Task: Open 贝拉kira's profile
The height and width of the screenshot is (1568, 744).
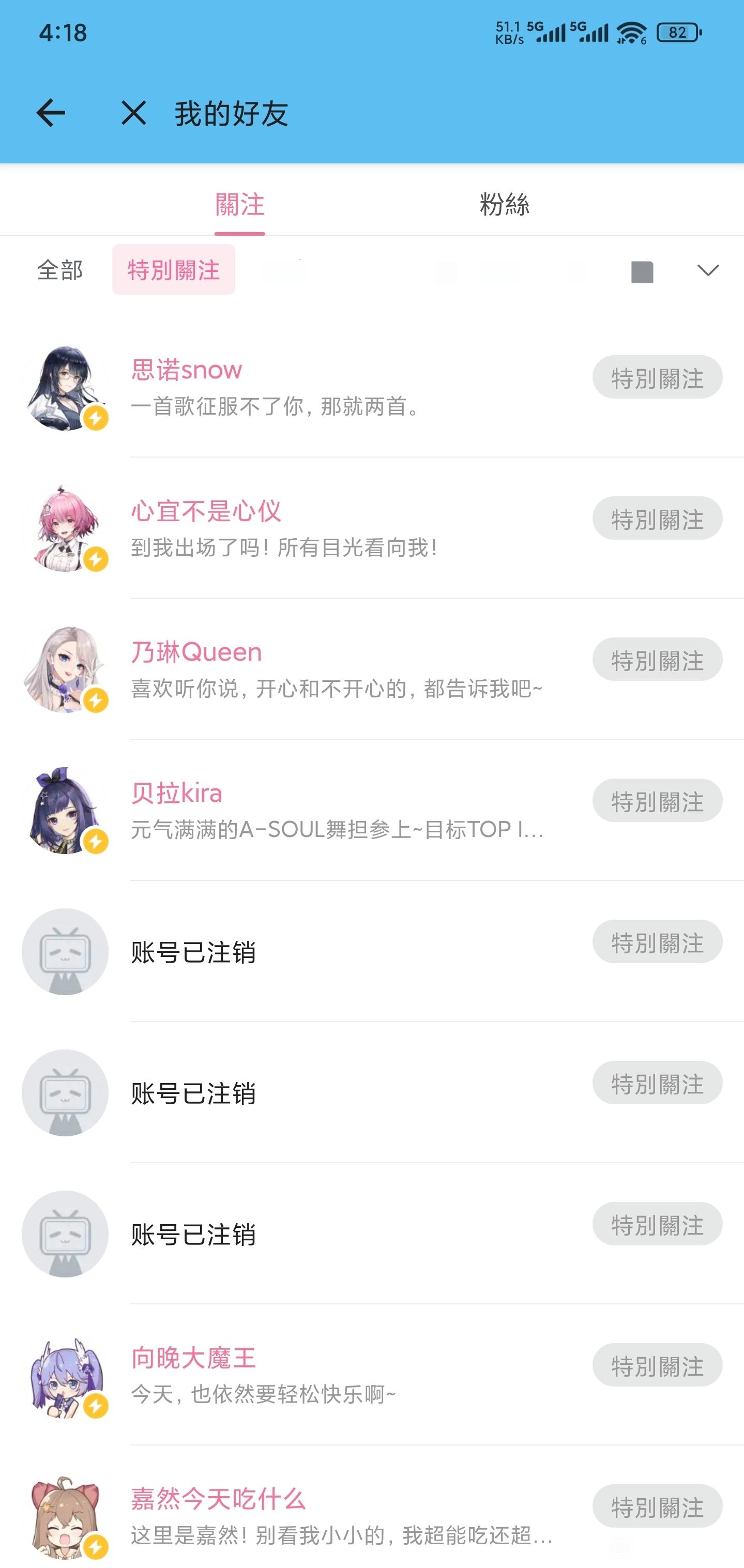Action: 176,794
